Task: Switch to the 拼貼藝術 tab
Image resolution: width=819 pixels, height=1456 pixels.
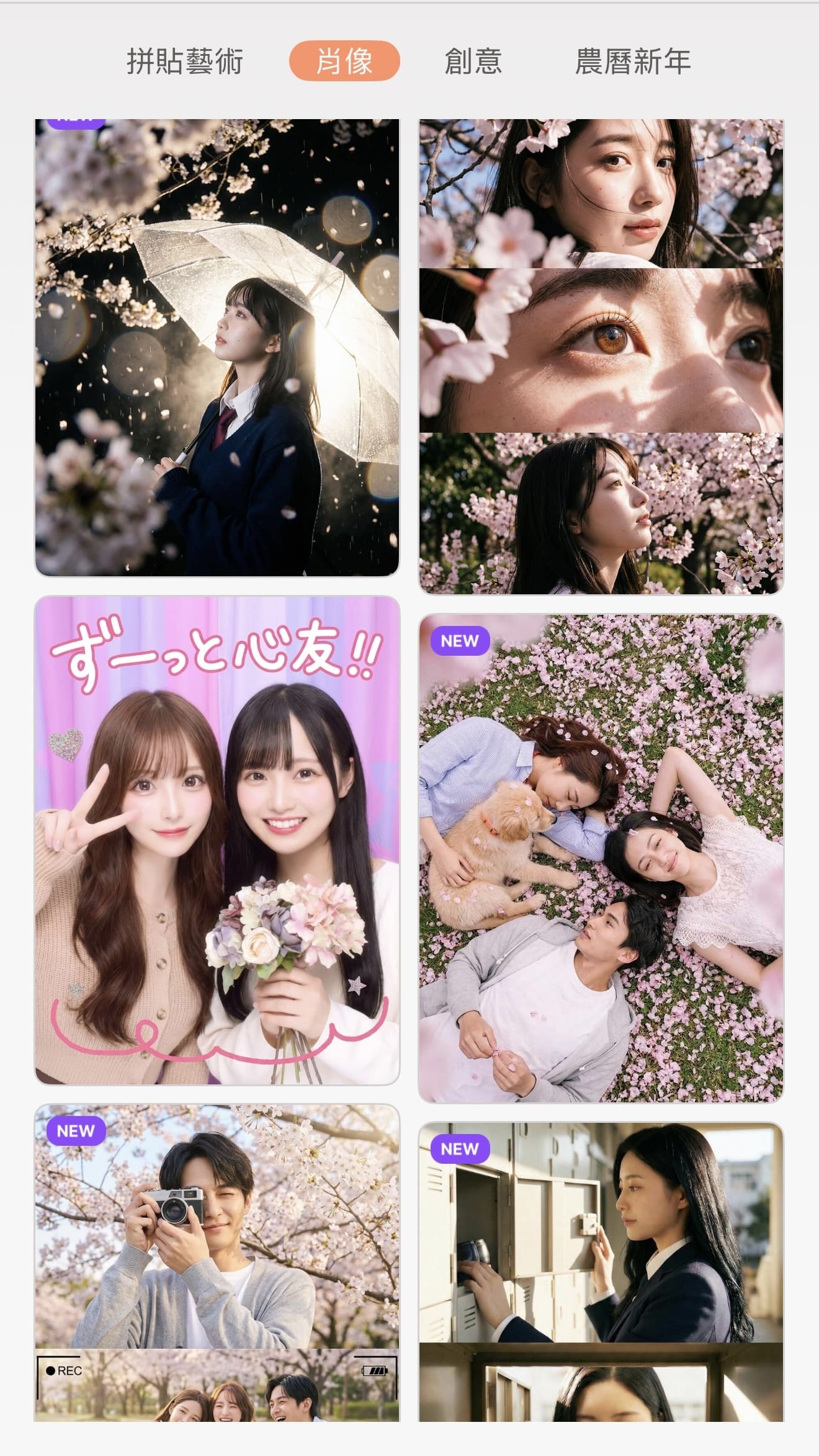Action: [x=184, y=61]
